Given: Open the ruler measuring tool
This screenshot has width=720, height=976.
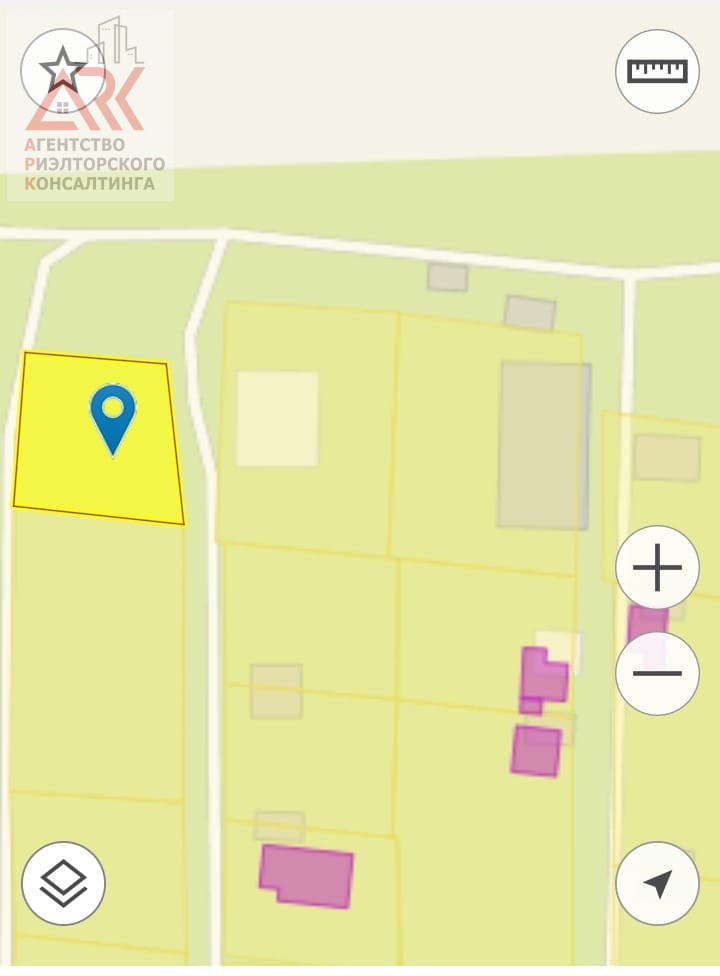Looking at the screenshot, I should click(657, 71).
